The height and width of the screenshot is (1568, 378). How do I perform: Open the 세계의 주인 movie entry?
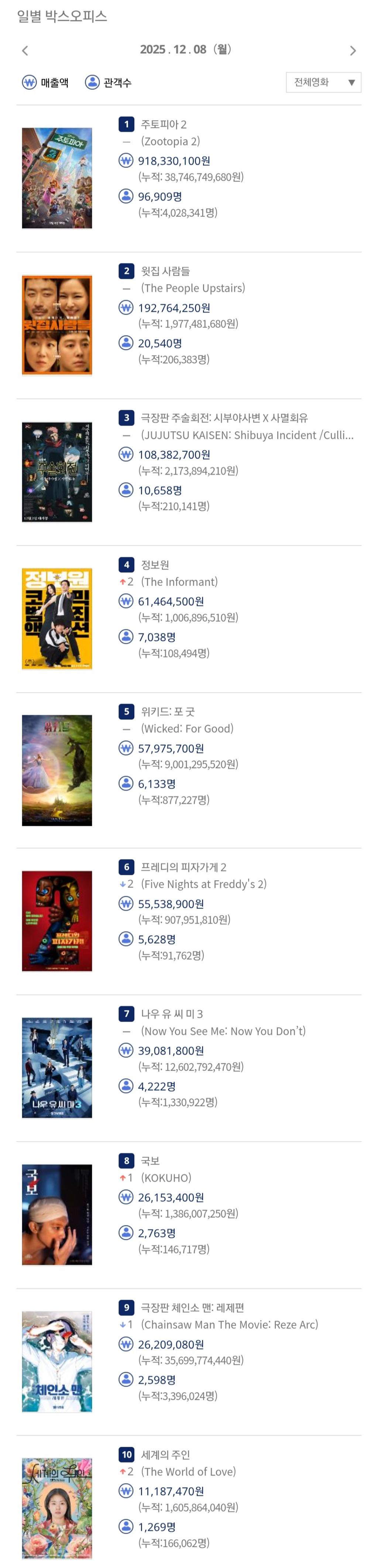(x=165, y=1454)
